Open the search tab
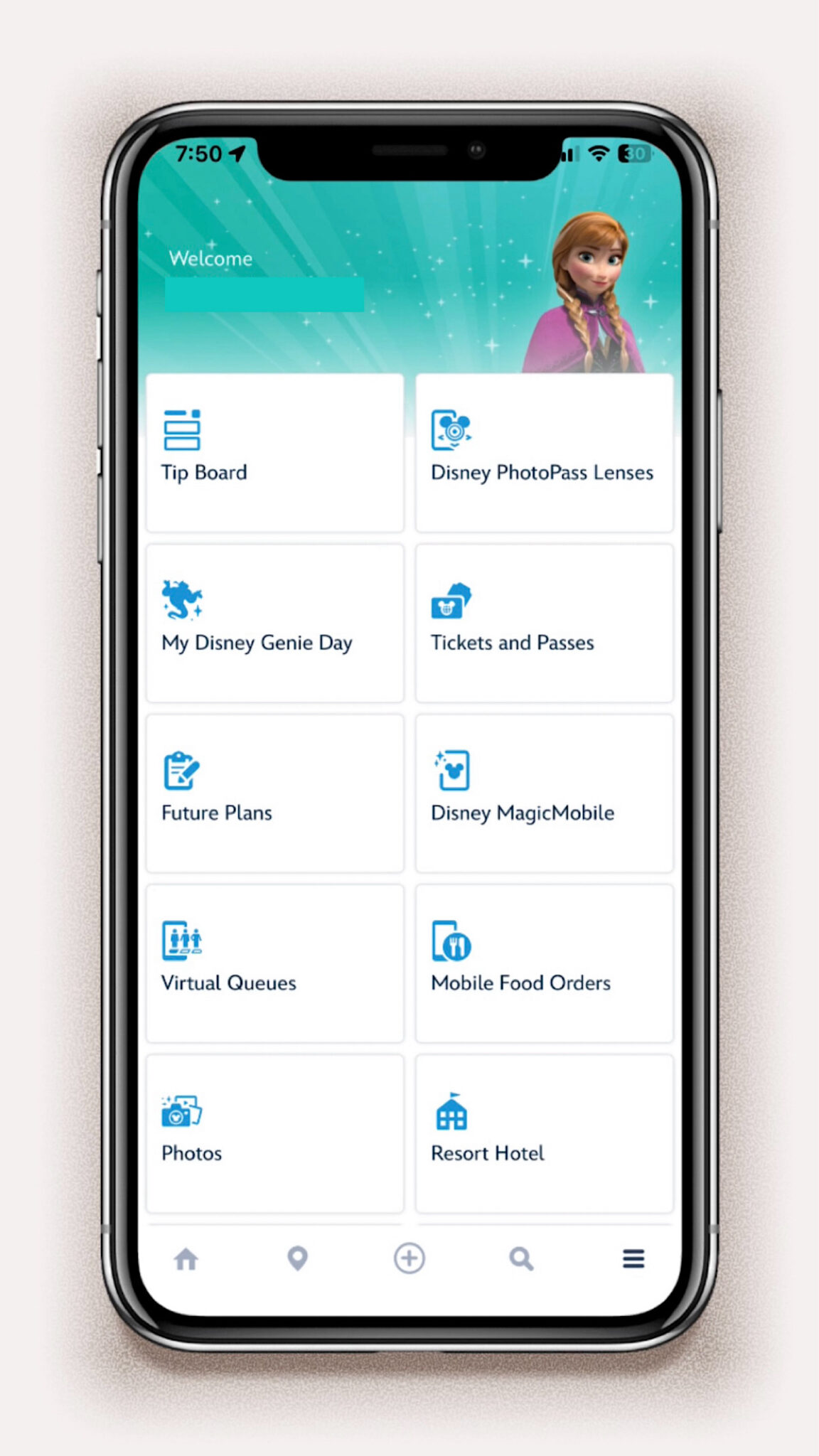 (x=521, y=1259)
